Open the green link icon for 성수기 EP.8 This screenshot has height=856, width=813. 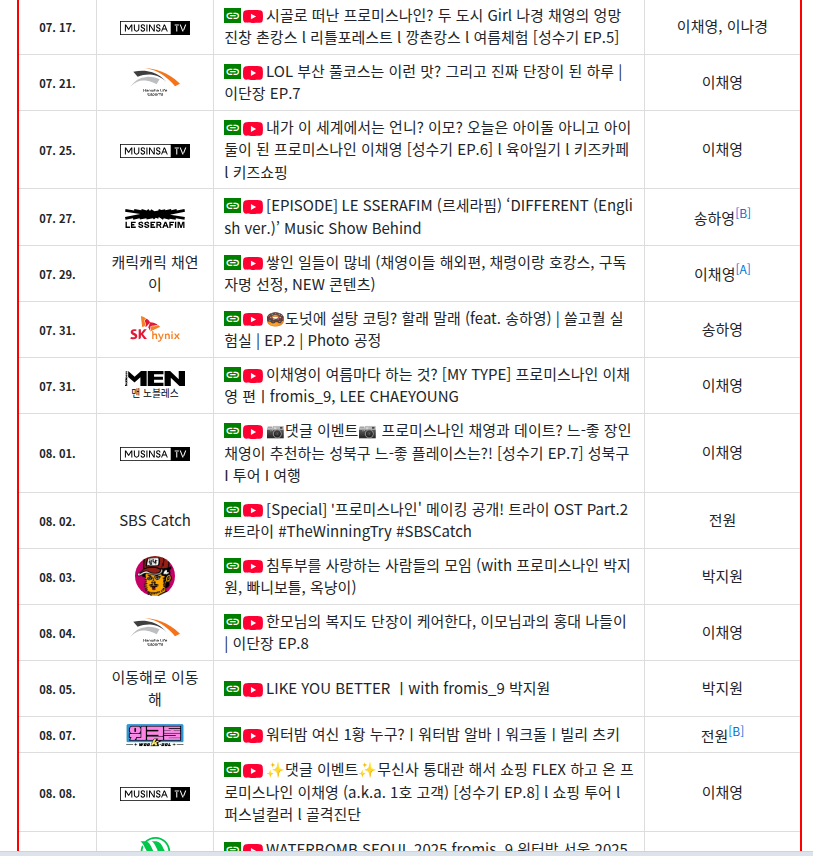(233, 770)
